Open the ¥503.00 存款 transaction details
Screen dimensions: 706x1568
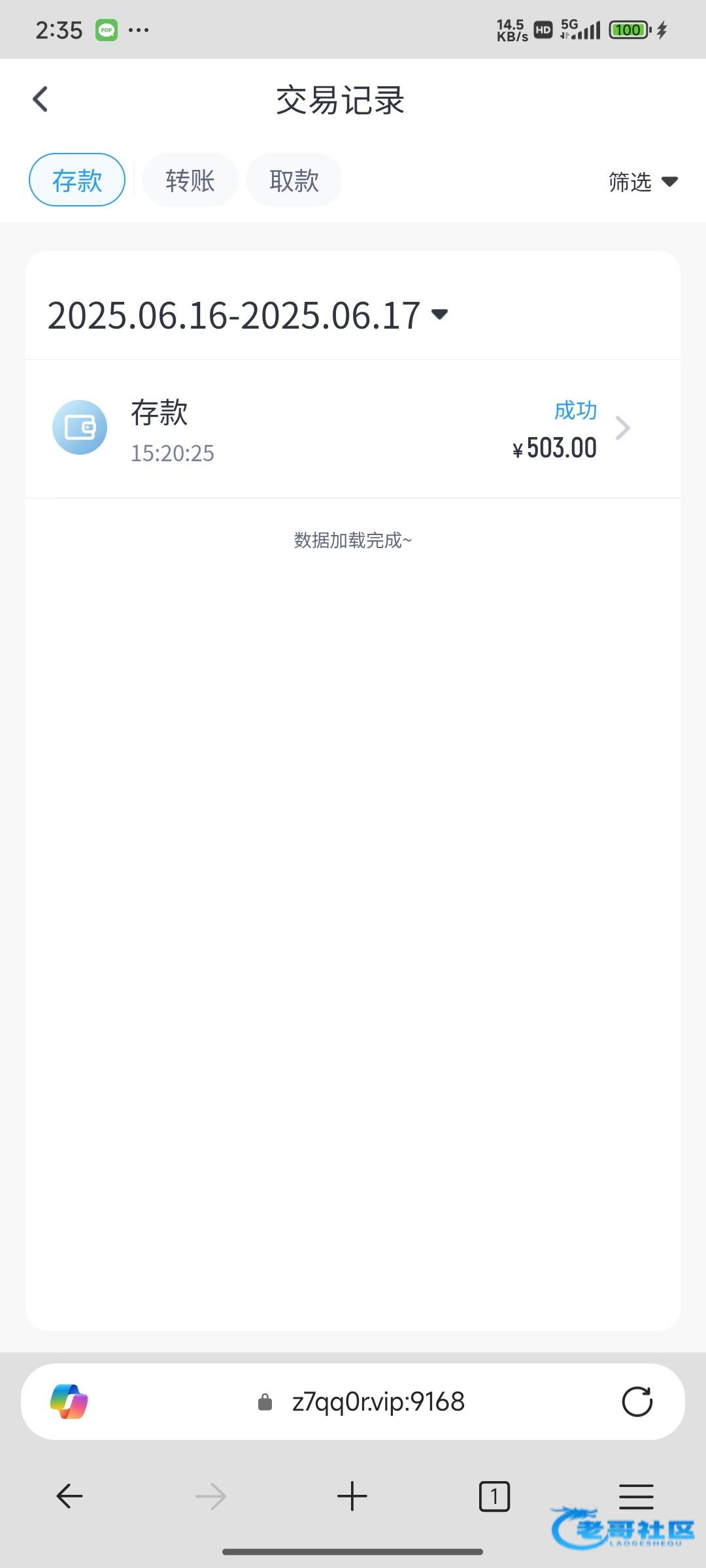(x=353, y=429)
